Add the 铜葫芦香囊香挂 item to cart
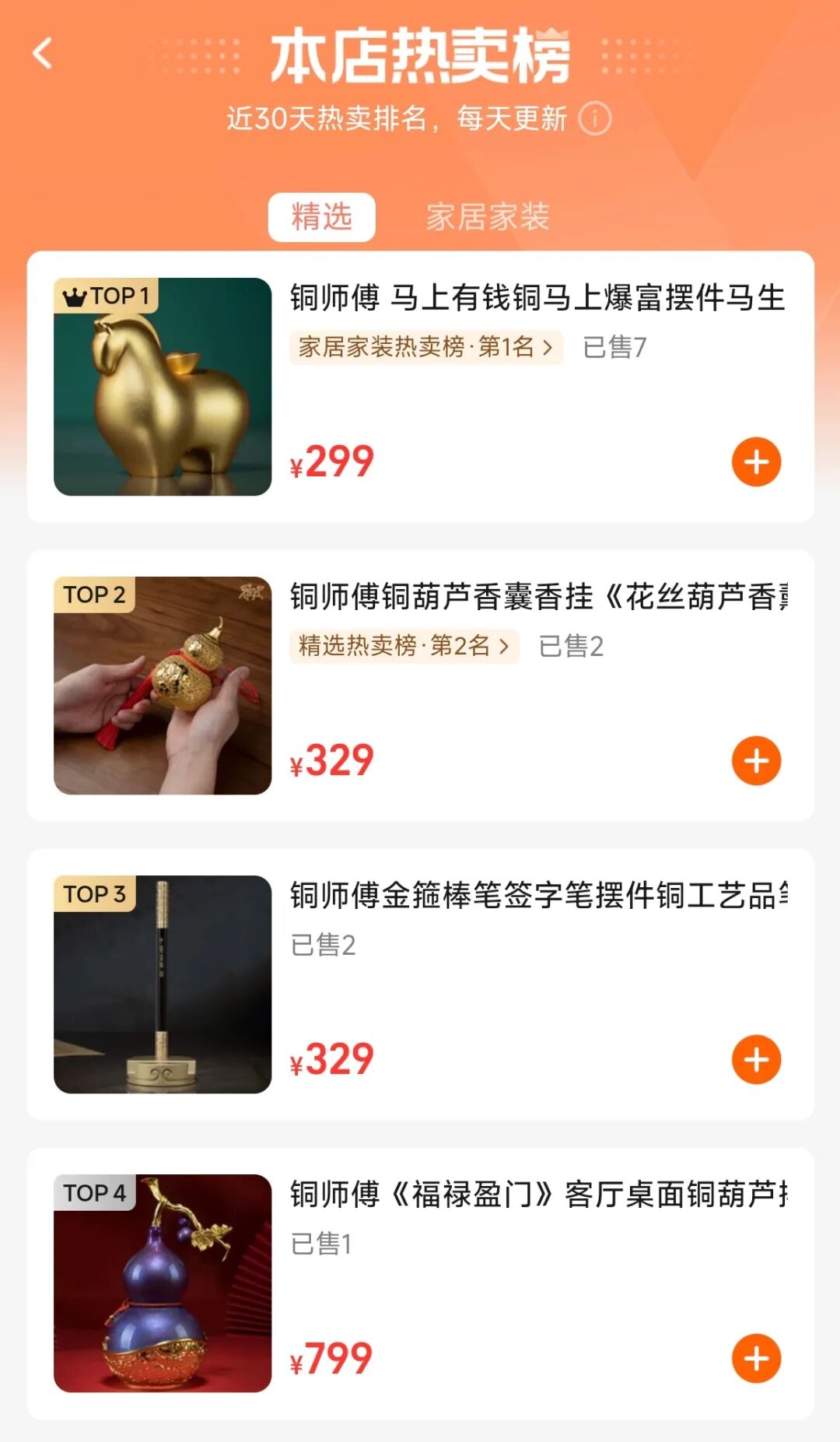The width and height of the screenshot is (840, 1442). 756,761
